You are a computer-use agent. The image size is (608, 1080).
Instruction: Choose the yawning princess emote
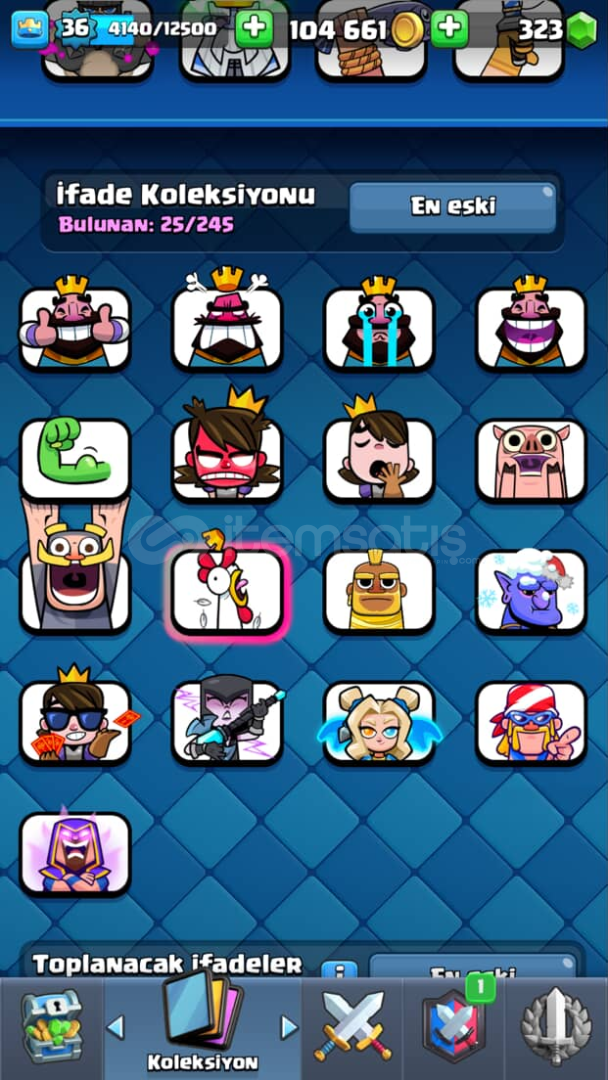379,451
